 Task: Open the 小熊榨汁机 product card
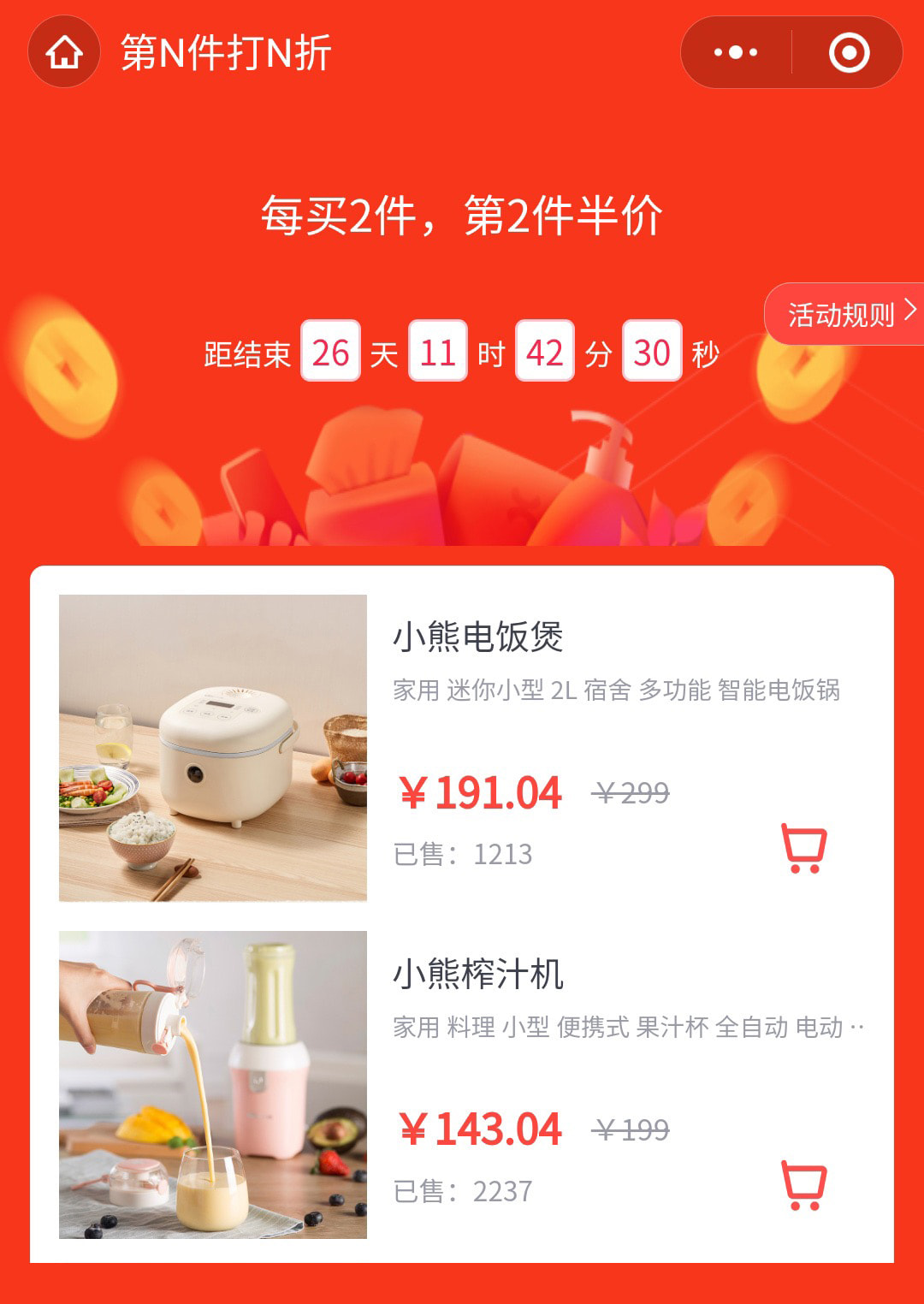[x=477, y=975]
